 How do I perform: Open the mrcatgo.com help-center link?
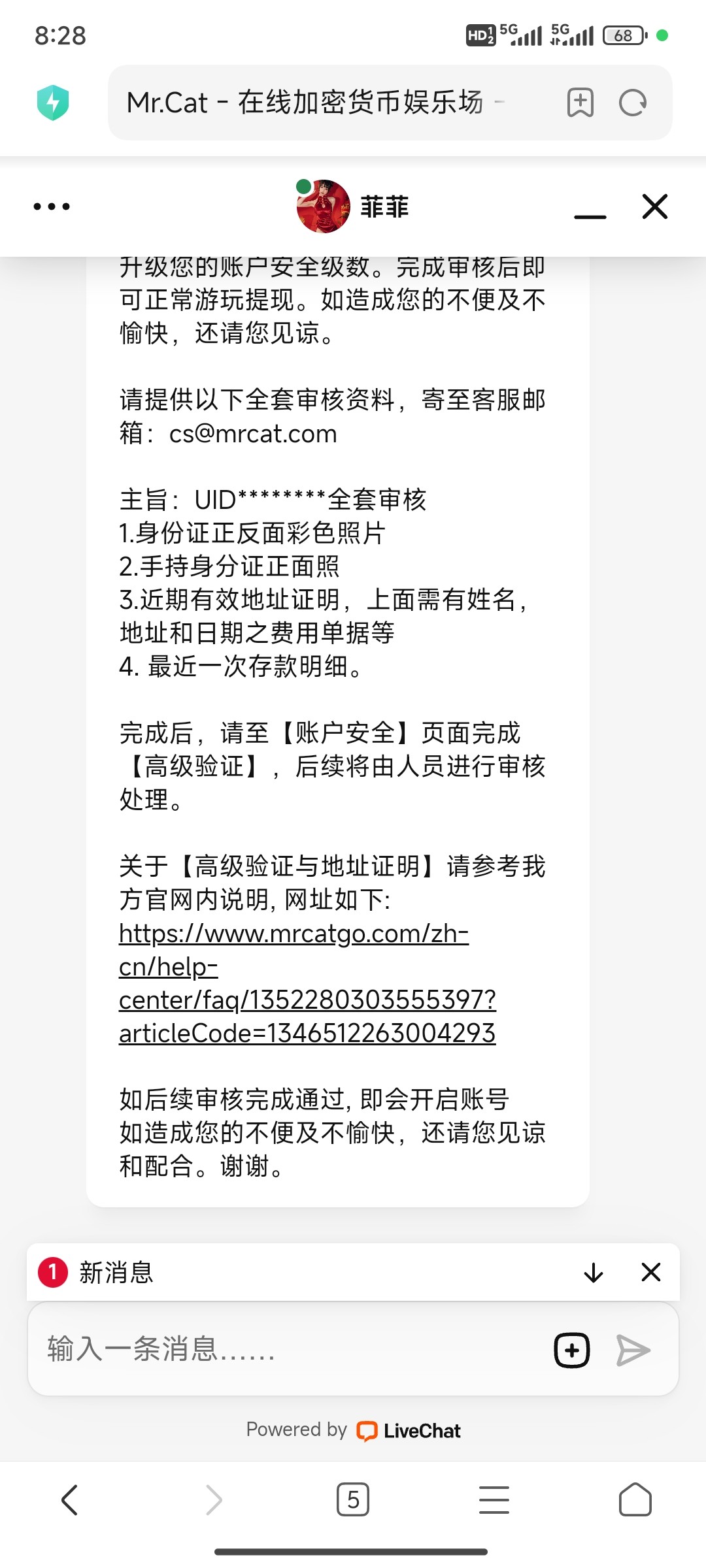(307, 983)
